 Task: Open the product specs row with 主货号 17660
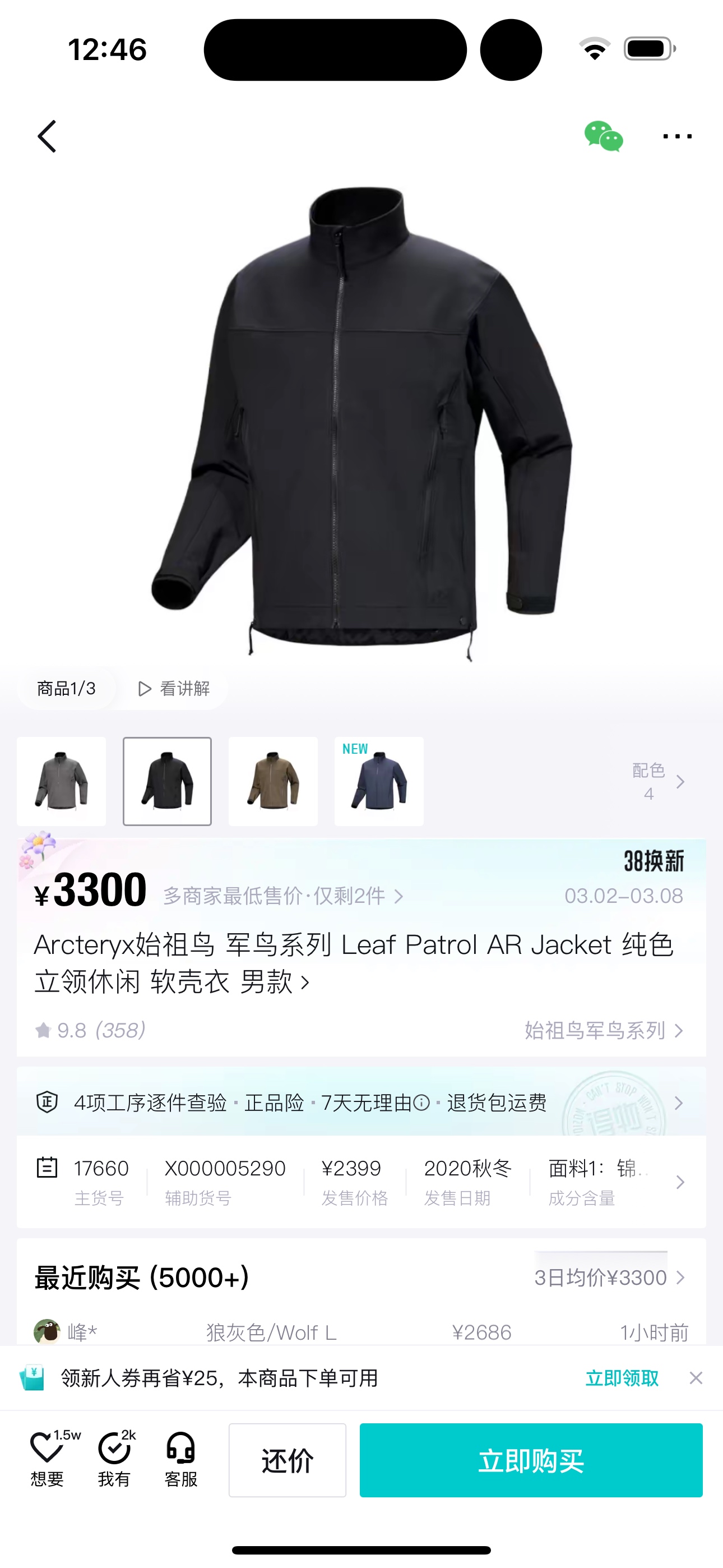coord(361,1182)
